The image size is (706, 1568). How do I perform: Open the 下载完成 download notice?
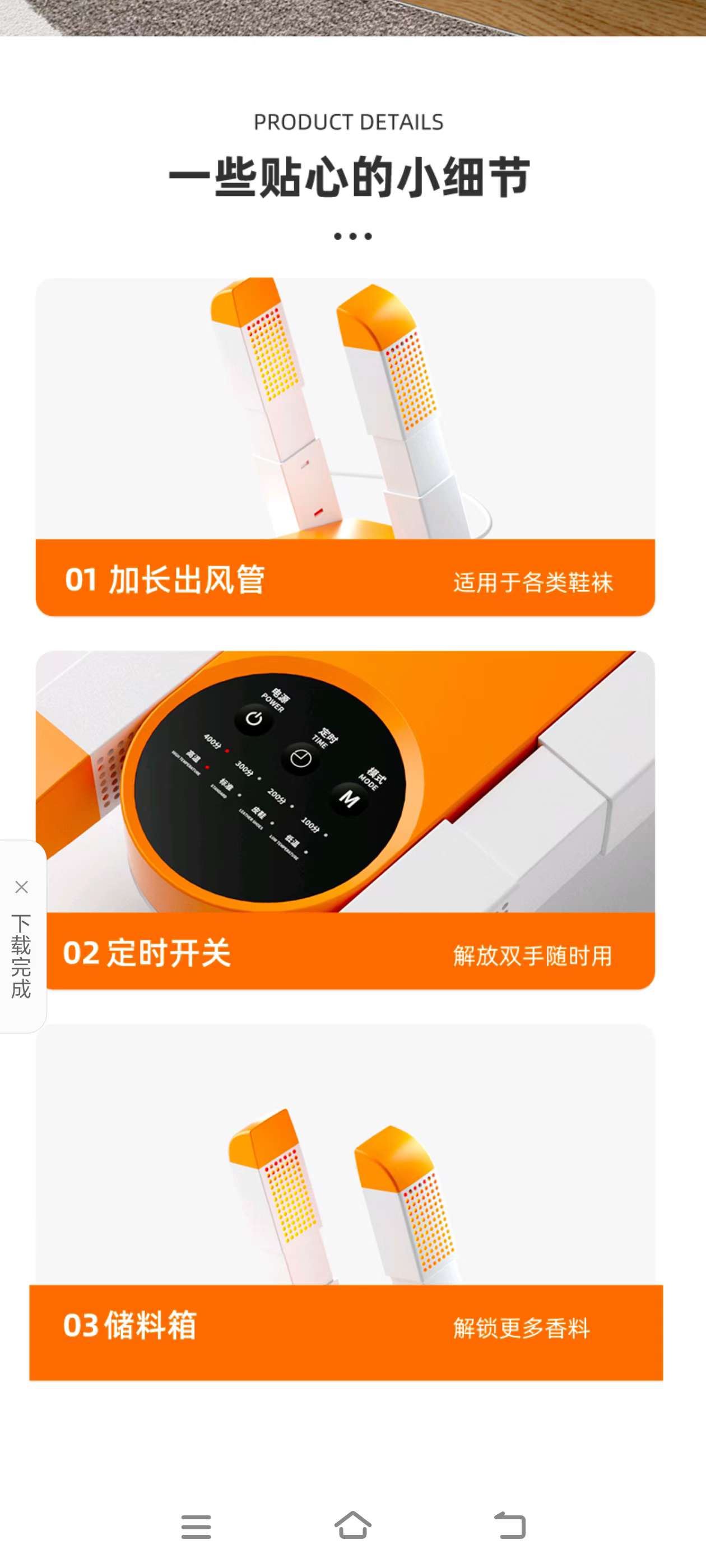[x=21, y=956]
